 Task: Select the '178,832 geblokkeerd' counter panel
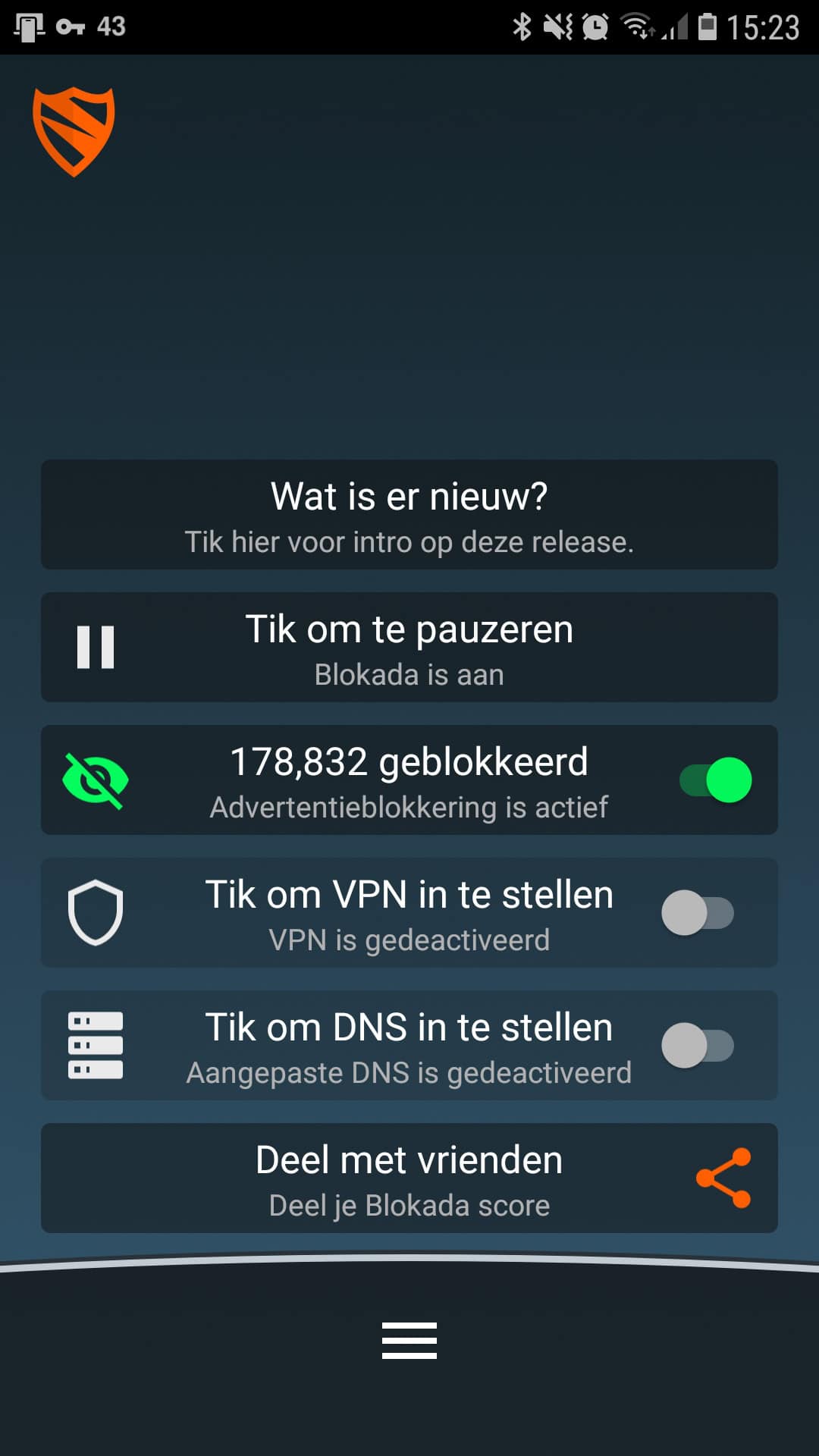(x=409, y=780)
